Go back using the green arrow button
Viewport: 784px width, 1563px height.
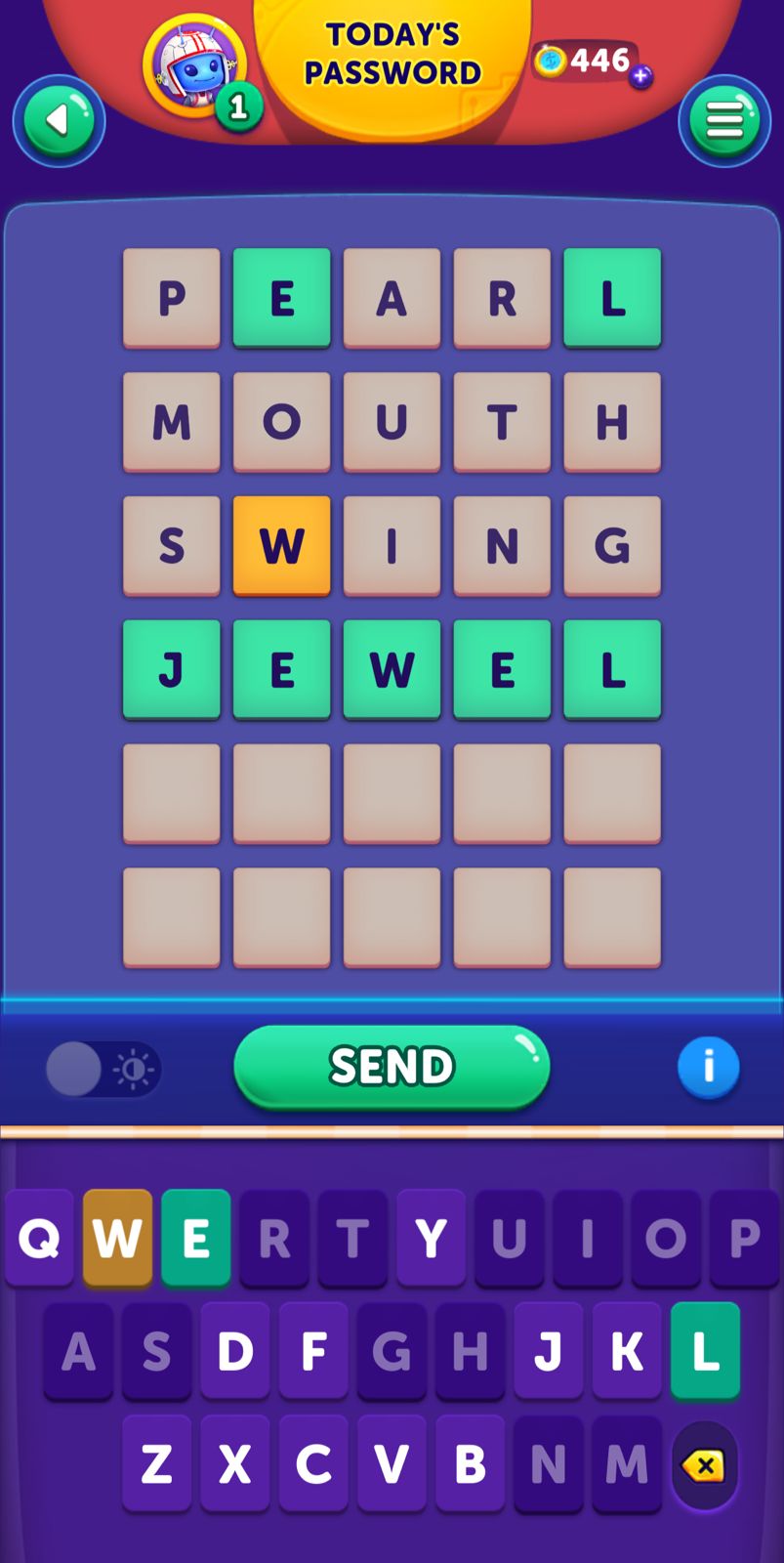coord(59,120)
